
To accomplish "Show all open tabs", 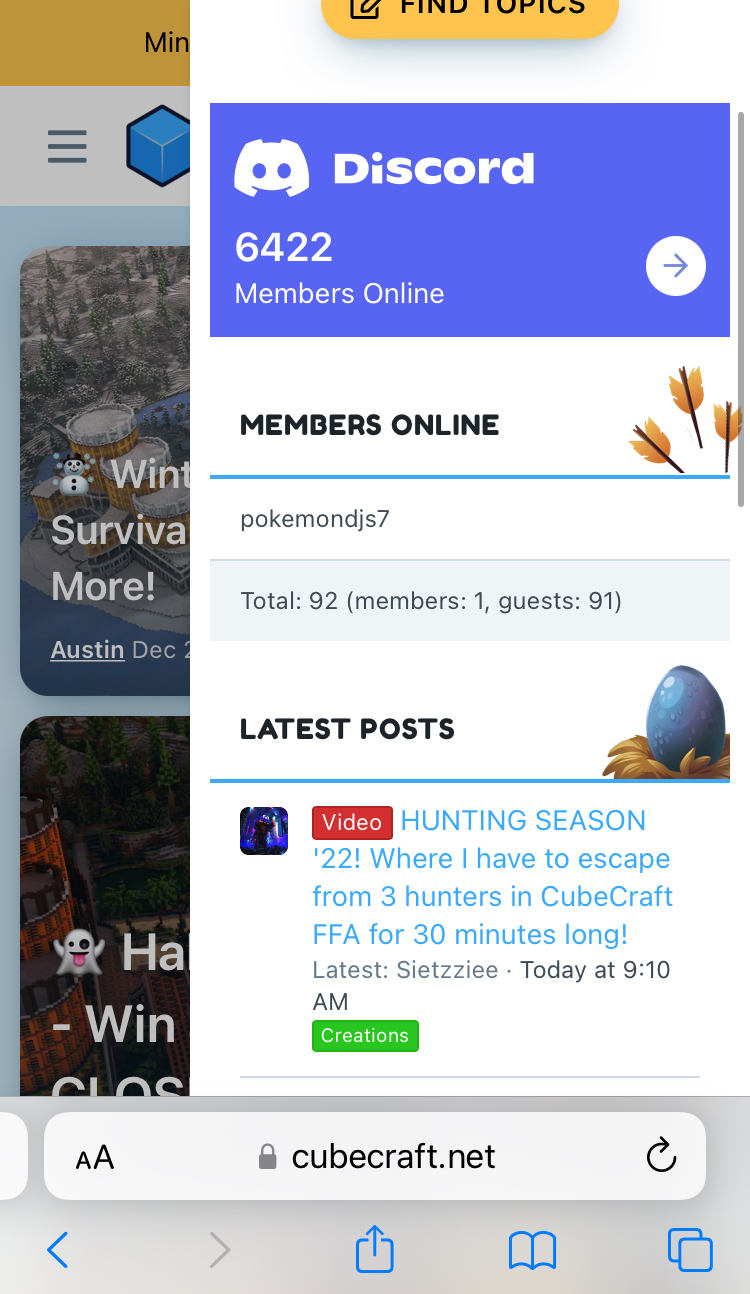I will pyautogui.click(x=690, y=1249).
